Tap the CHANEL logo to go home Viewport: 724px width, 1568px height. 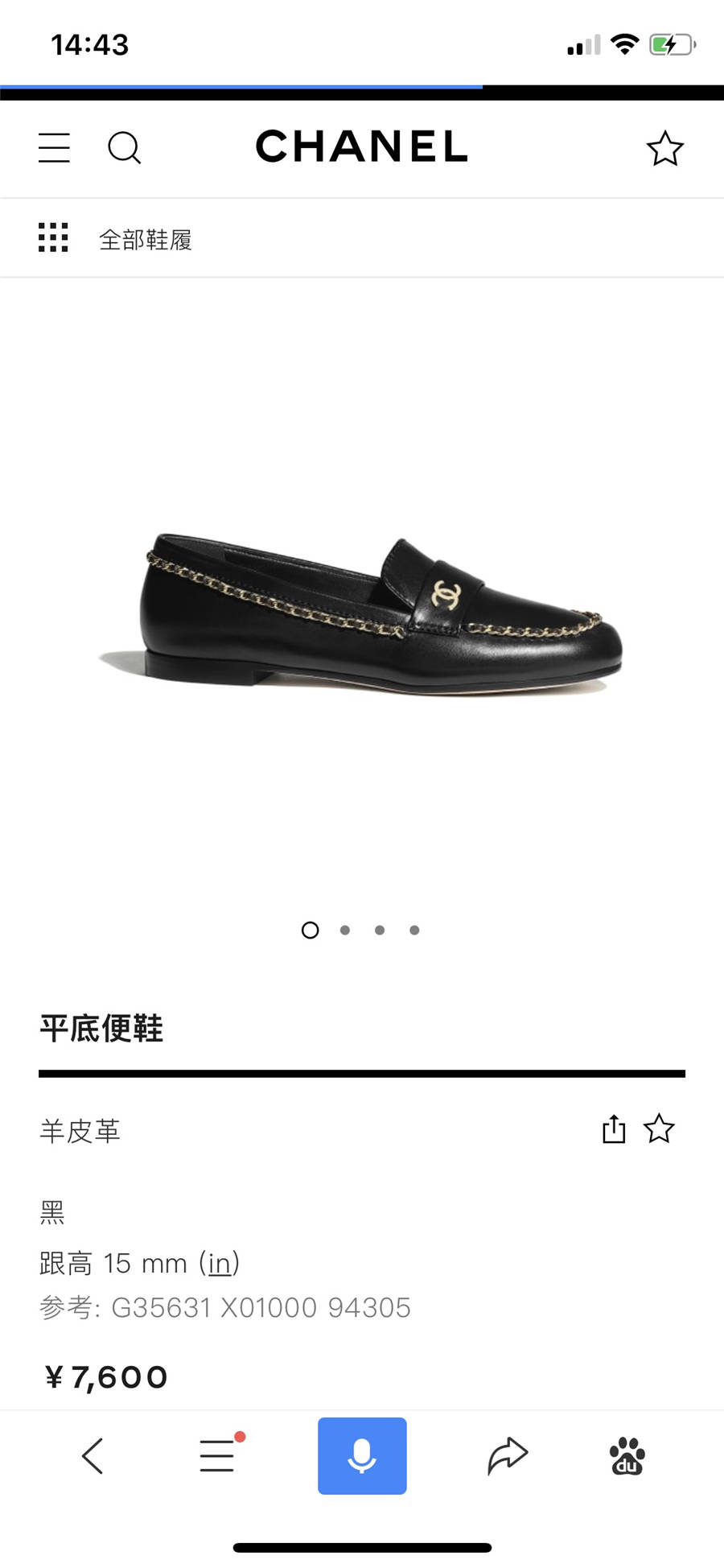(x=362, y=146)
